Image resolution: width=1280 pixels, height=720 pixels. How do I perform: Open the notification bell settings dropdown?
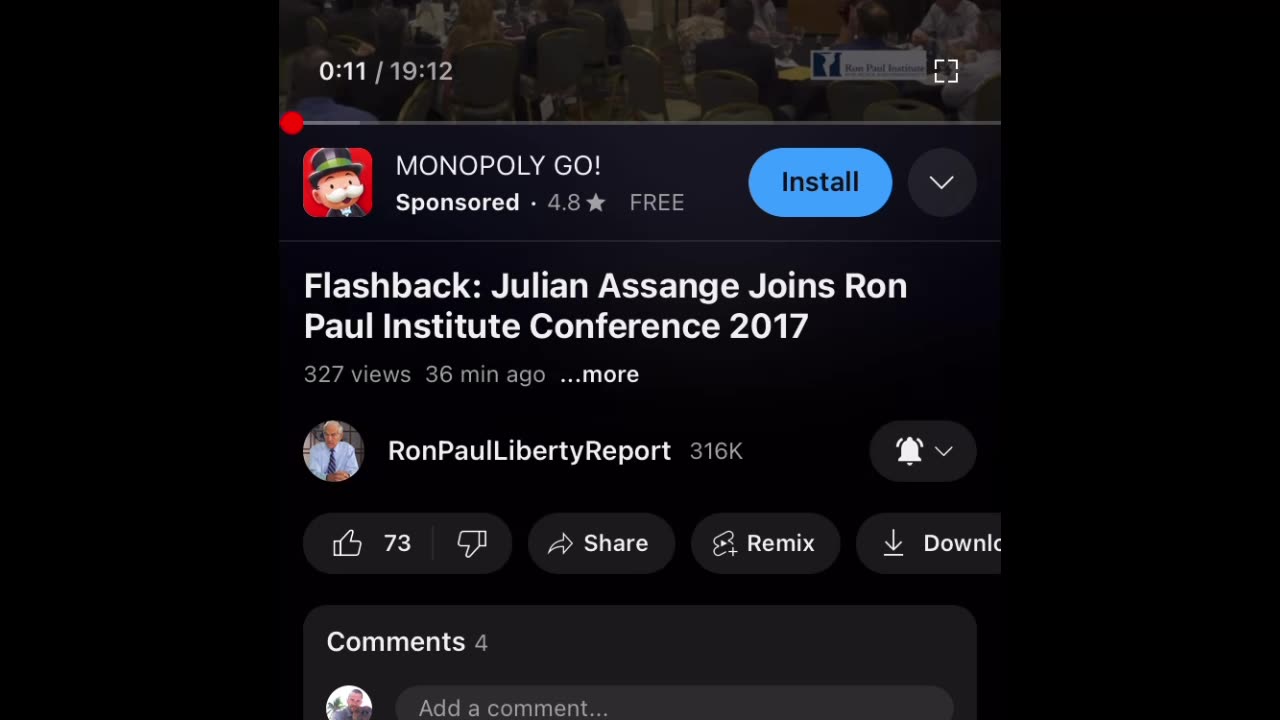click(x=922, y=451)
